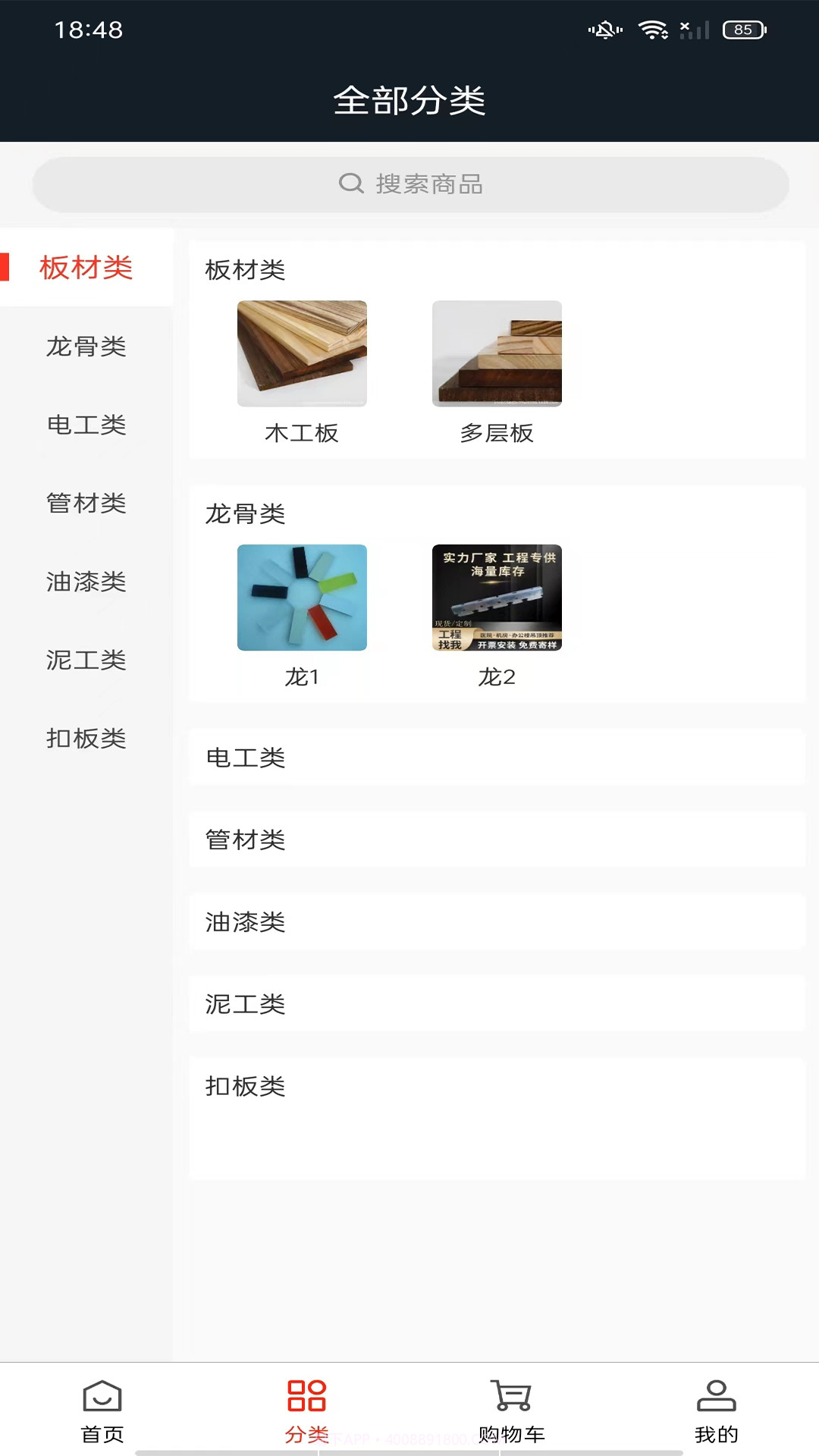Screen dimensions: 819x1456
Task: Tap the 龙2 warehouse promo thumbnail
Action: click(497, 598)
